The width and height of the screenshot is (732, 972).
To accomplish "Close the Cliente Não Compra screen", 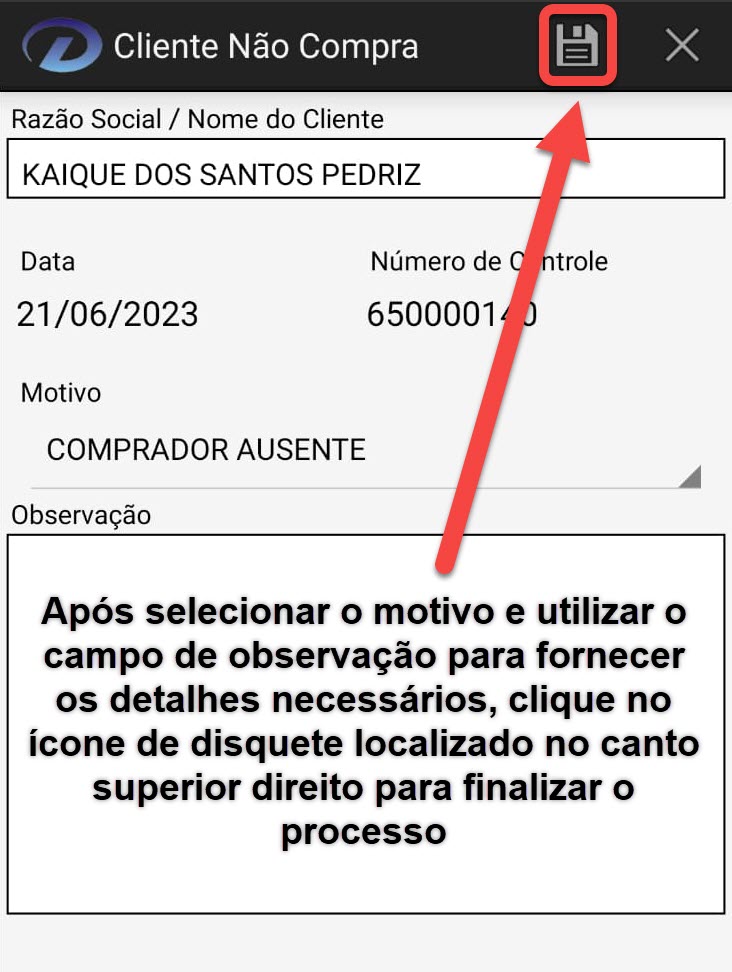I will click(x=682, y=45).
